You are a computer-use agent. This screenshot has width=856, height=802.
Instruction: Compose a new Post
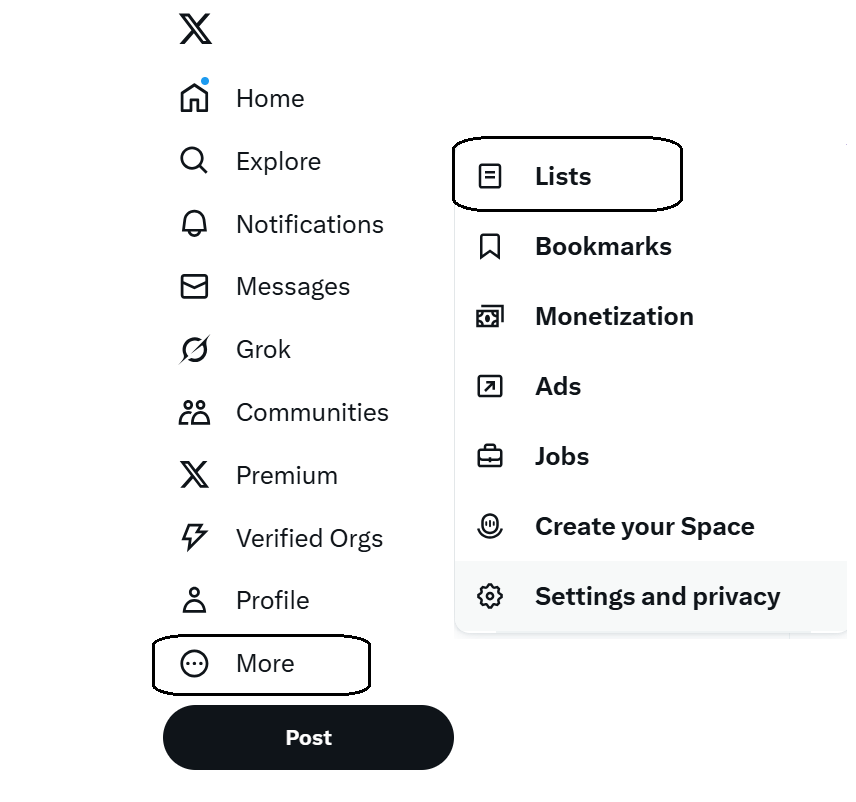tap(308, 738)
